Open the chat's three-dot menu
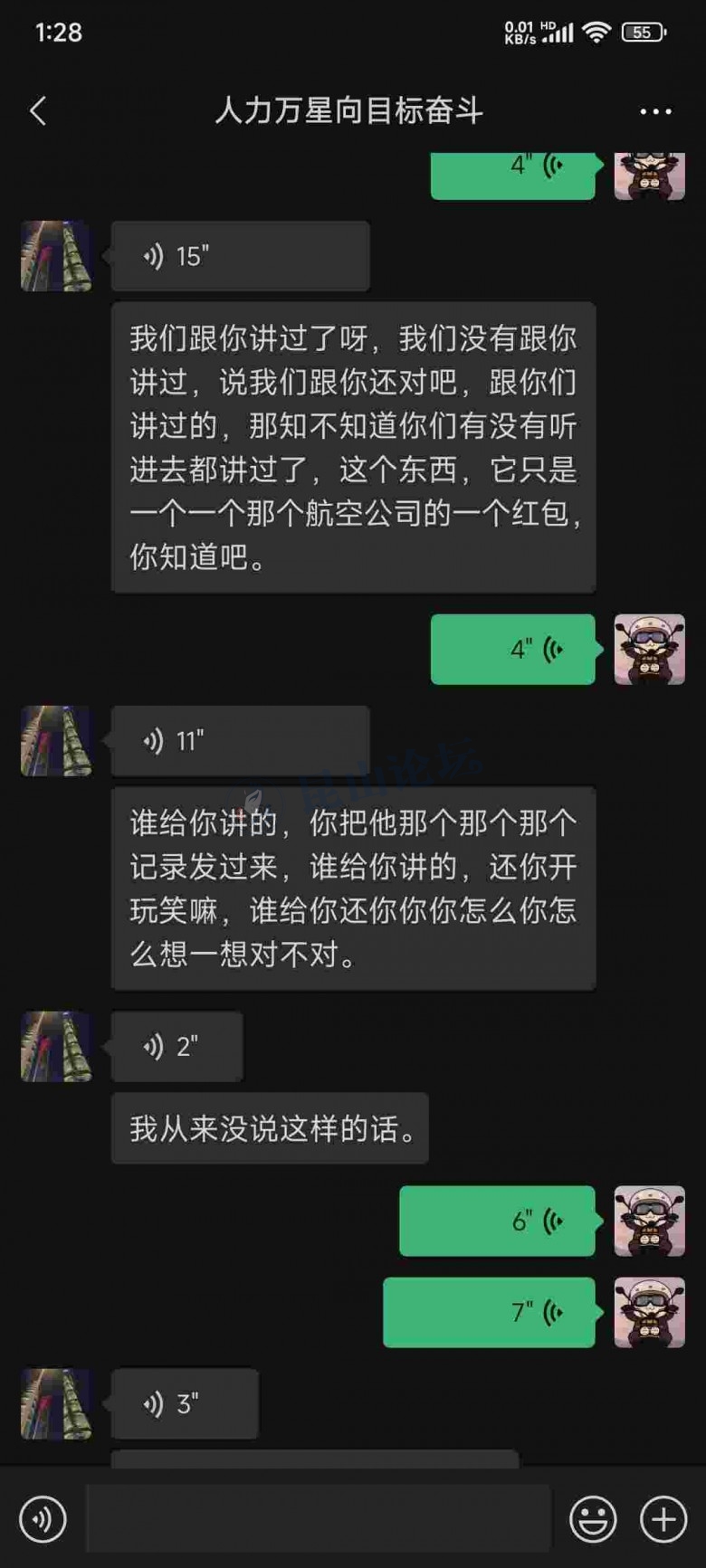 pos(655,111)
